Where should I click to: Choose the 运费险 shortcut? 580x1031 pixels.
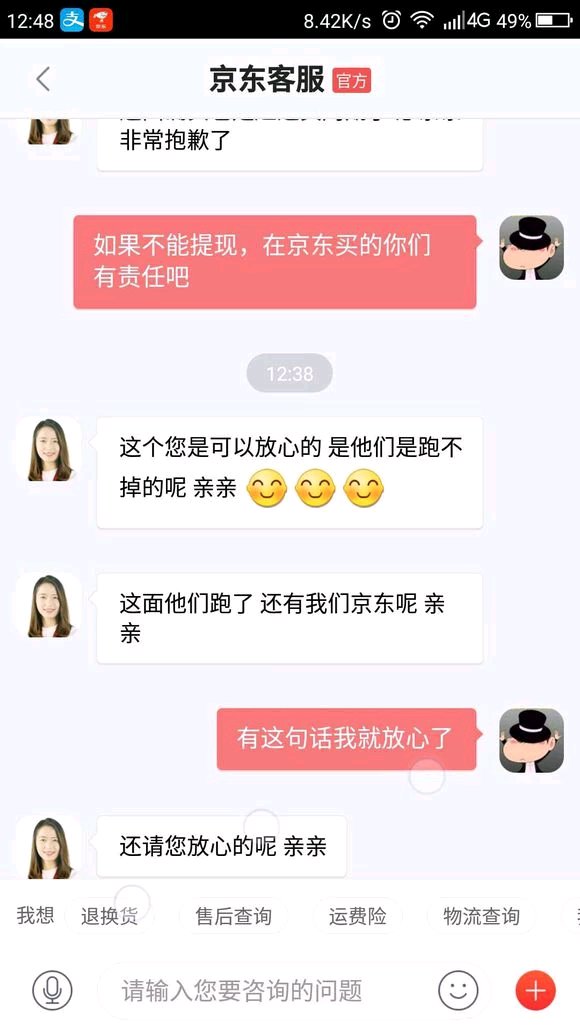click(x=358, y=916)
